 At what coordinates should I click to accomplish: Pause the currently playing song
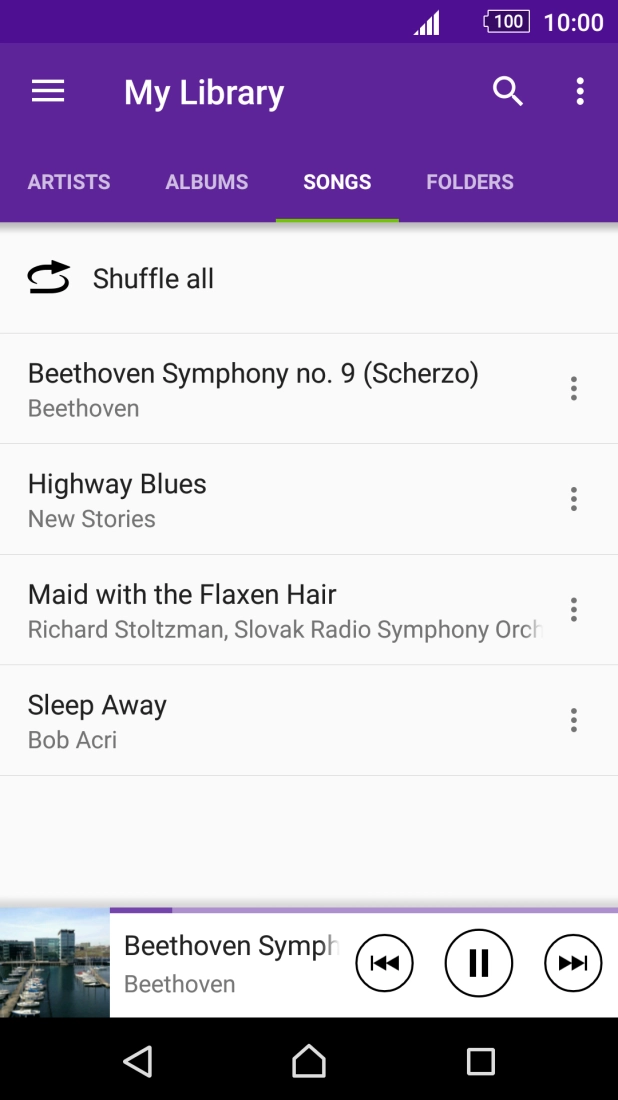click(479, 963)
